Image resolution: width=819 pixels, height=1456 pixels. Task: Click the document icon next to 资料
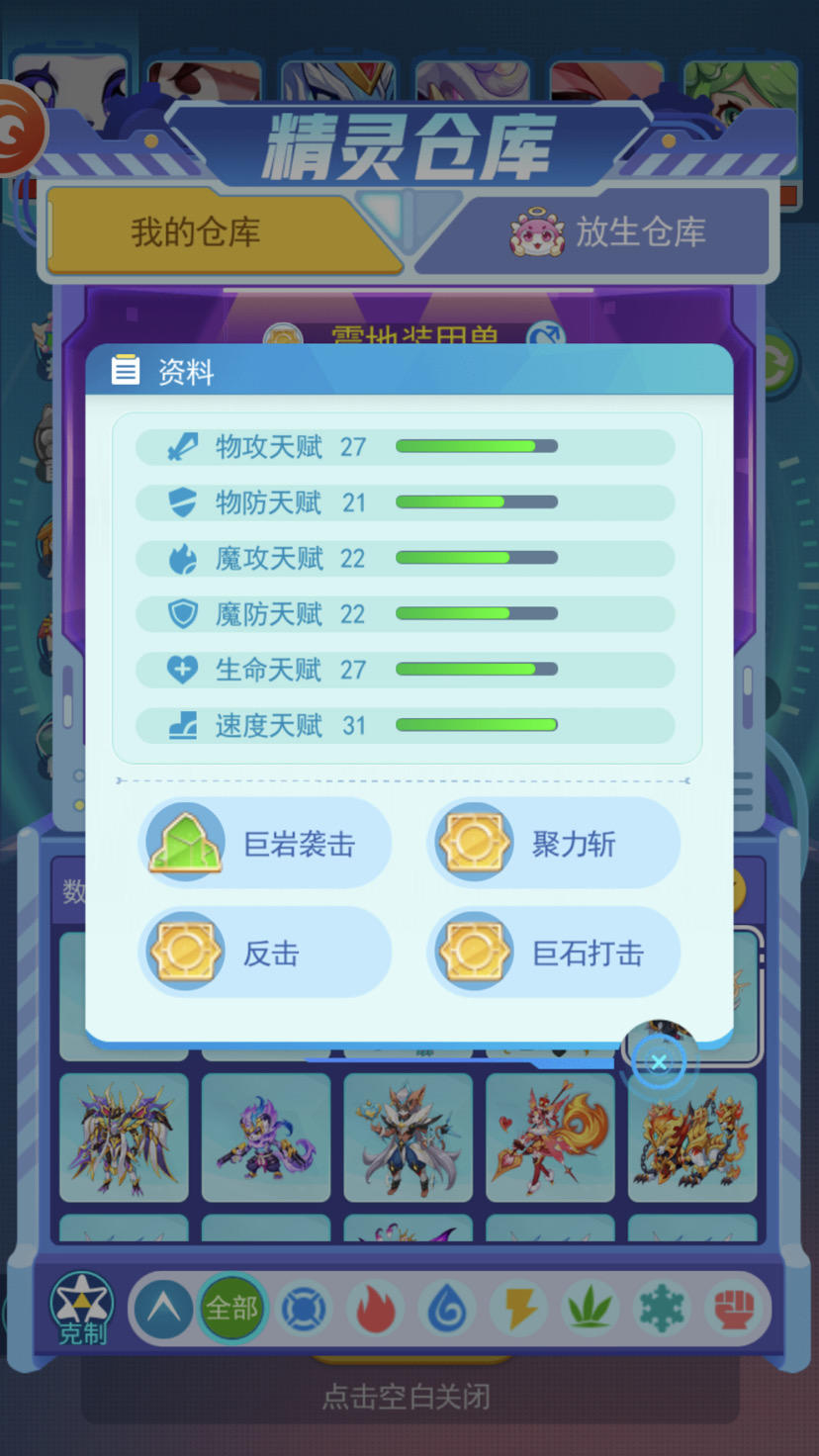[124, 369]
